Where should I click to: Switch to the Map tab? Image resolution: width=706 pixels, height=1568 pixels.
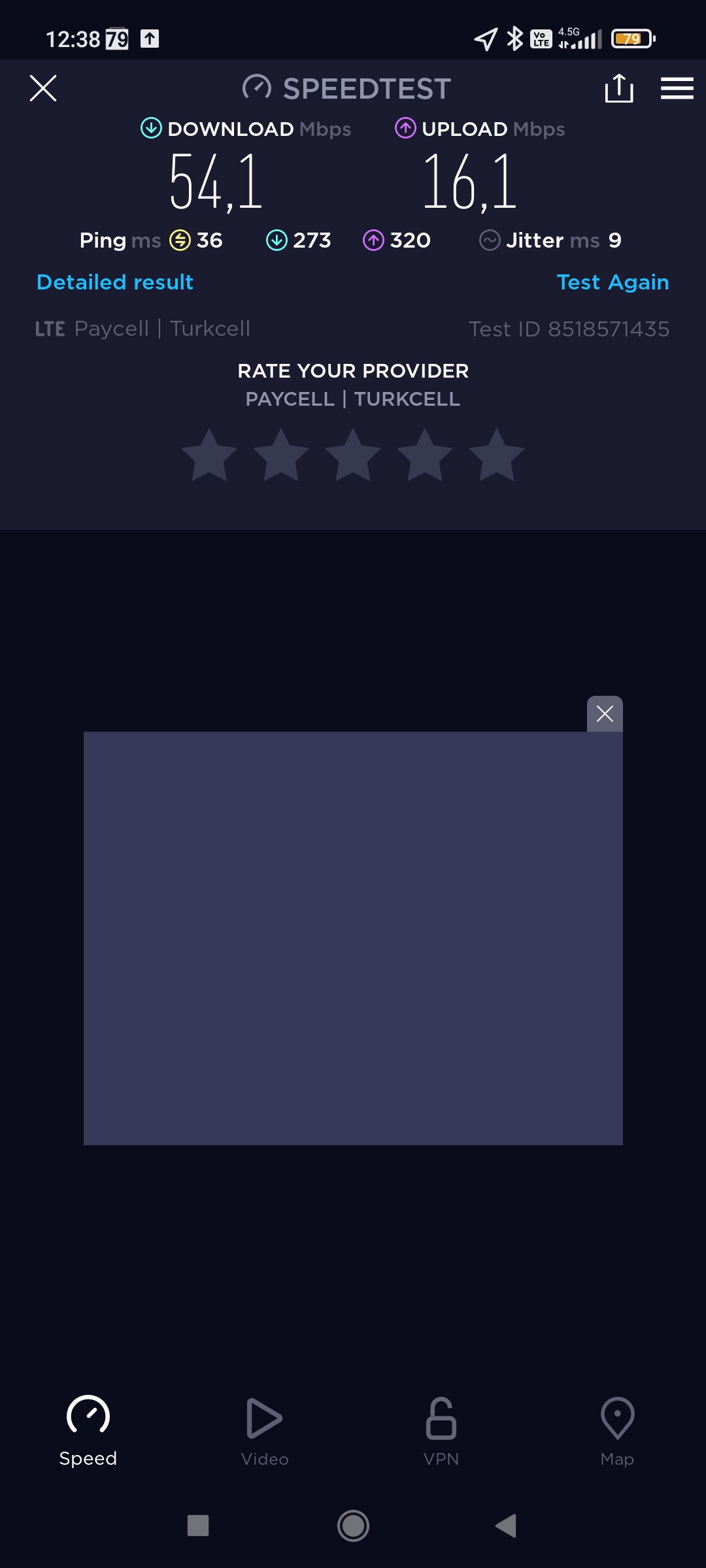click(617, 1431)
